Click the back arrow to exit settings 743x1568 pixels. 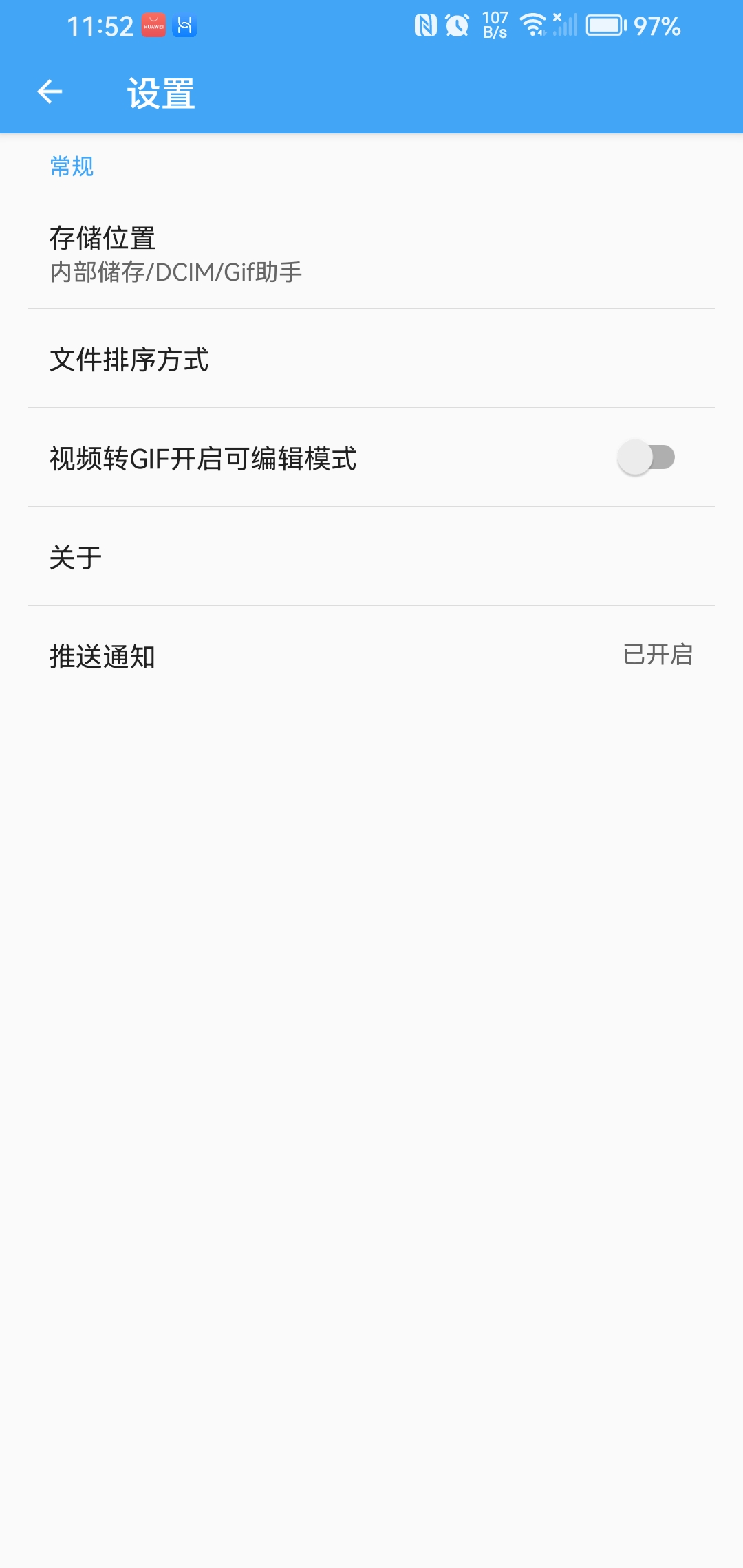coord(48,93)
